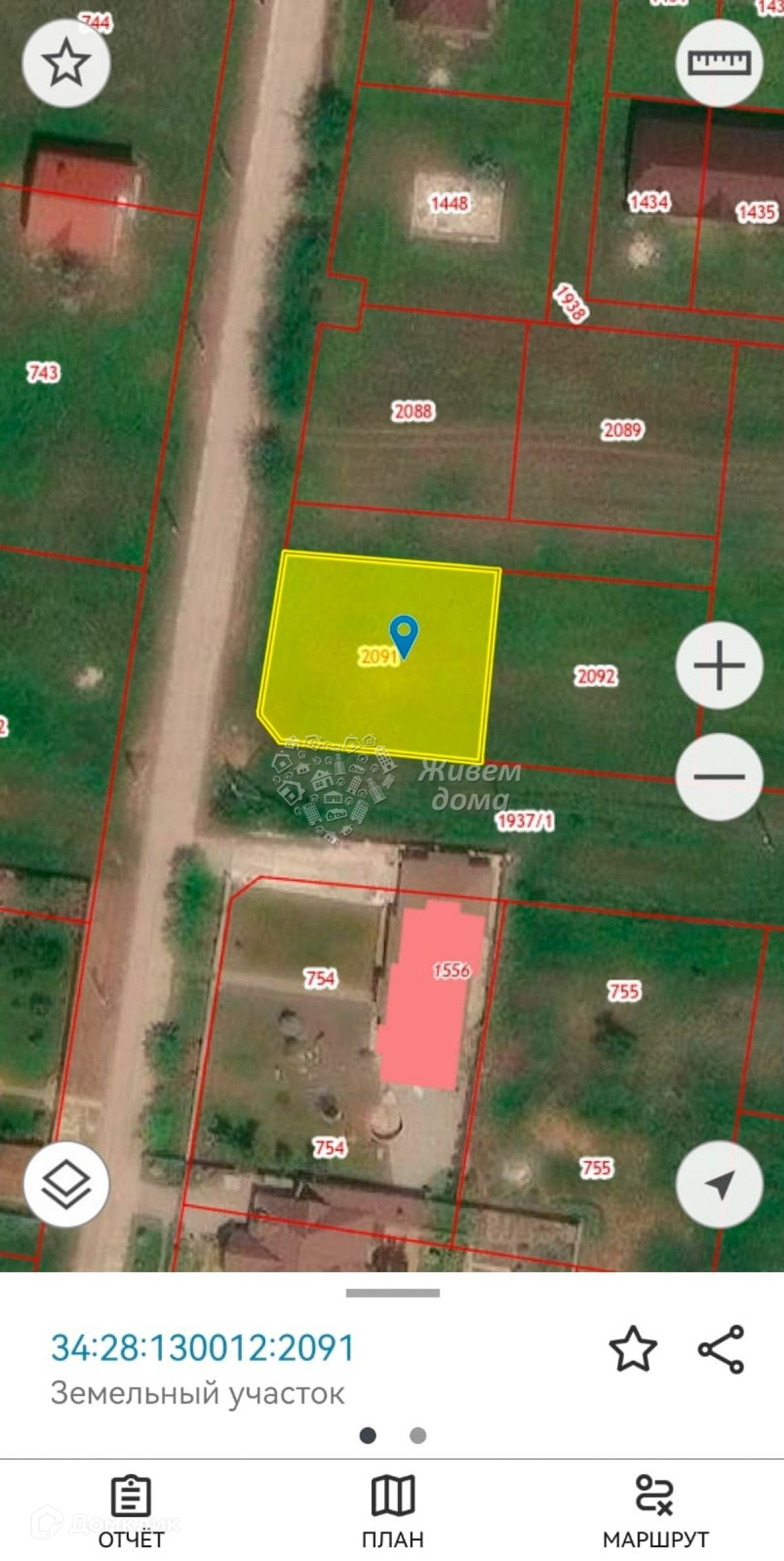Add parcel 34:28:130012:2091 to favorites
This screenshot has height=1561, width=784.
coord(632,1348)
